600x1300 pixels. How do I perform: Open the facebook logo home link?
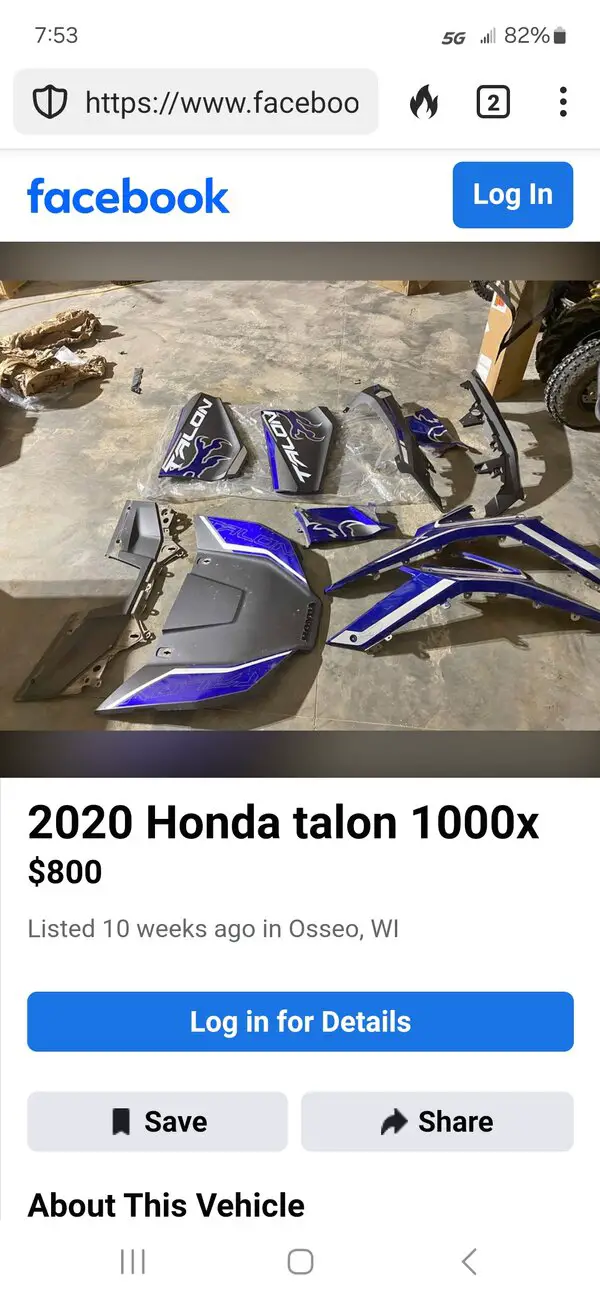pos(128,196)
